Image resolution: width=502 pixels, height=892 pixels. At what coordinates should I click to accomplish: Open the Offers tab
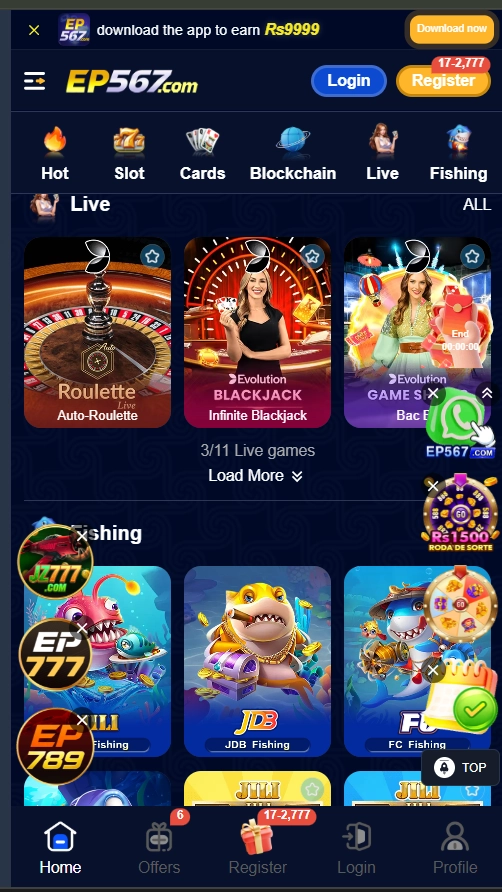tap(159, 849)
